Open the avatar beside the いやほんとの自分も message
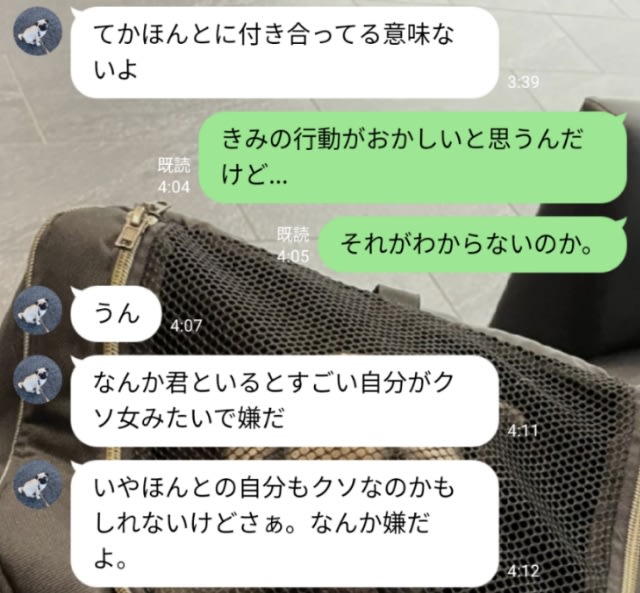Viewport: 640px width, 593px height. [x=38, y=486]
